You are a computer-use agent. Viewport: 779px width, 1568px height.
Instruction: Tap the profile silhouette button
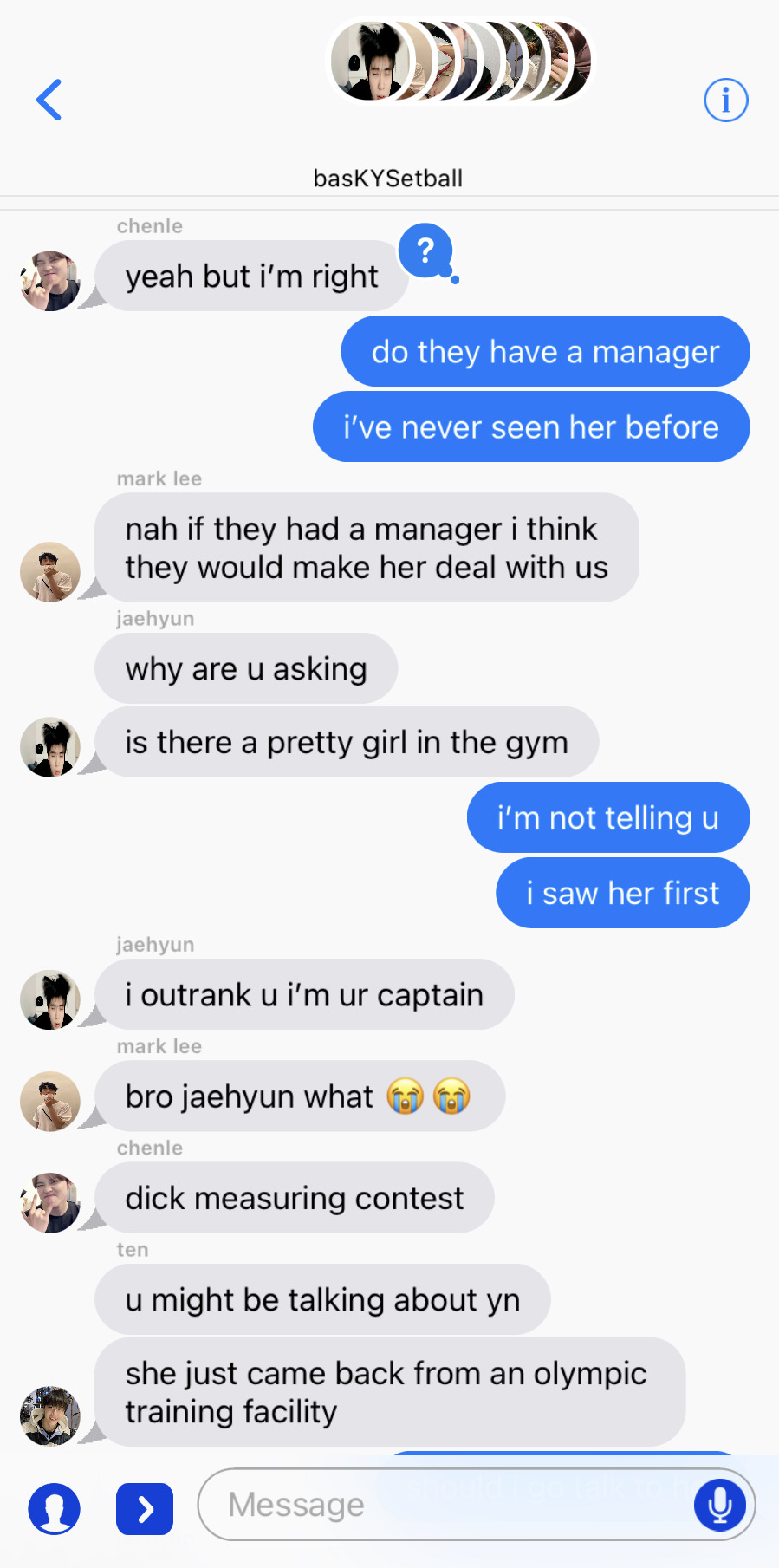click(x=55, y=1508)
